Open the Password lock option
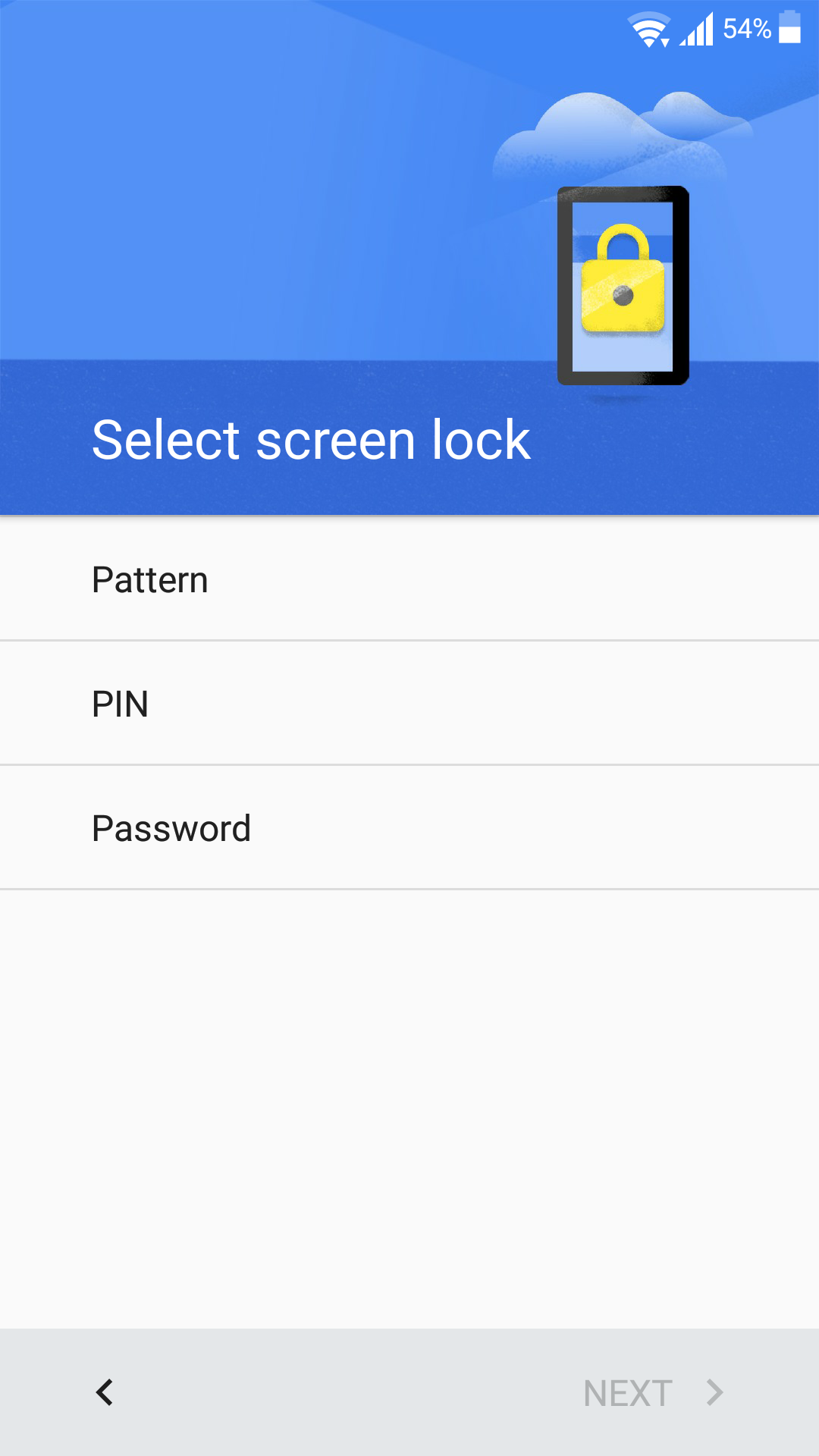Viewport: 819px width, 1456px height. (409, 828)
